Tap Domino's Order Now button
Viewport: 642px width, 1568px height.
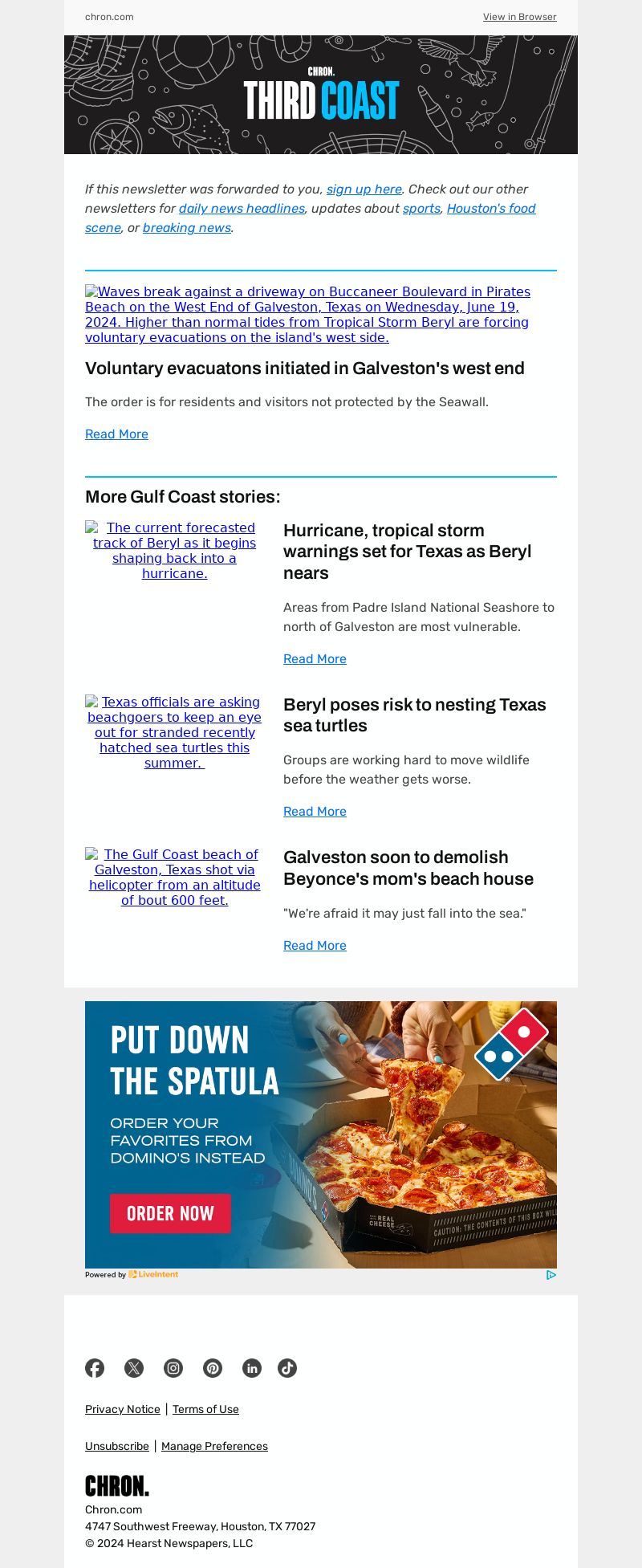[x=170, y=1213]
